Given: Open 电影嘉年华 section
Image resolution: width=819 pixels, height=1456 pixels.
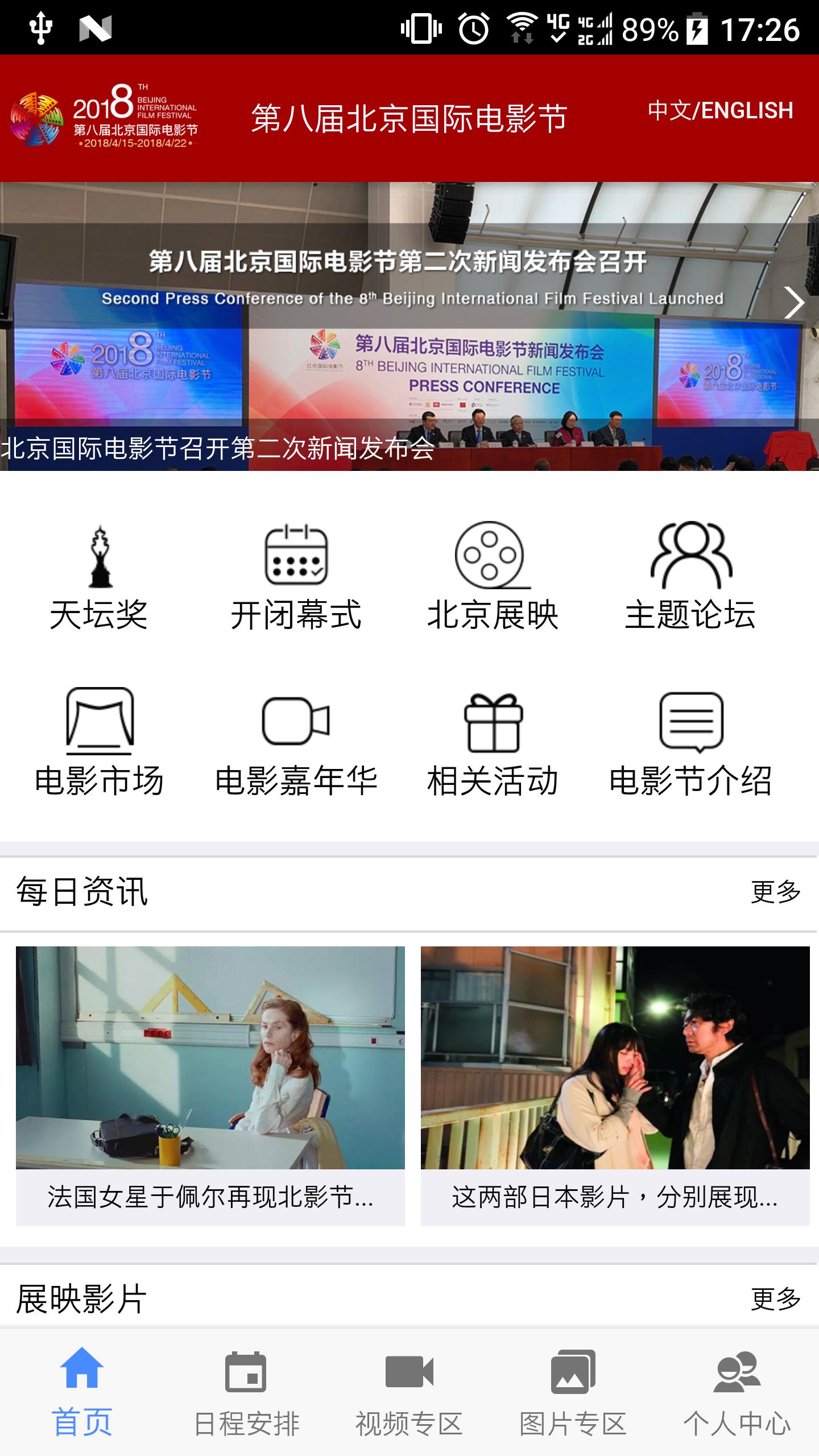Looking at the screenshot, I should 296,742.
